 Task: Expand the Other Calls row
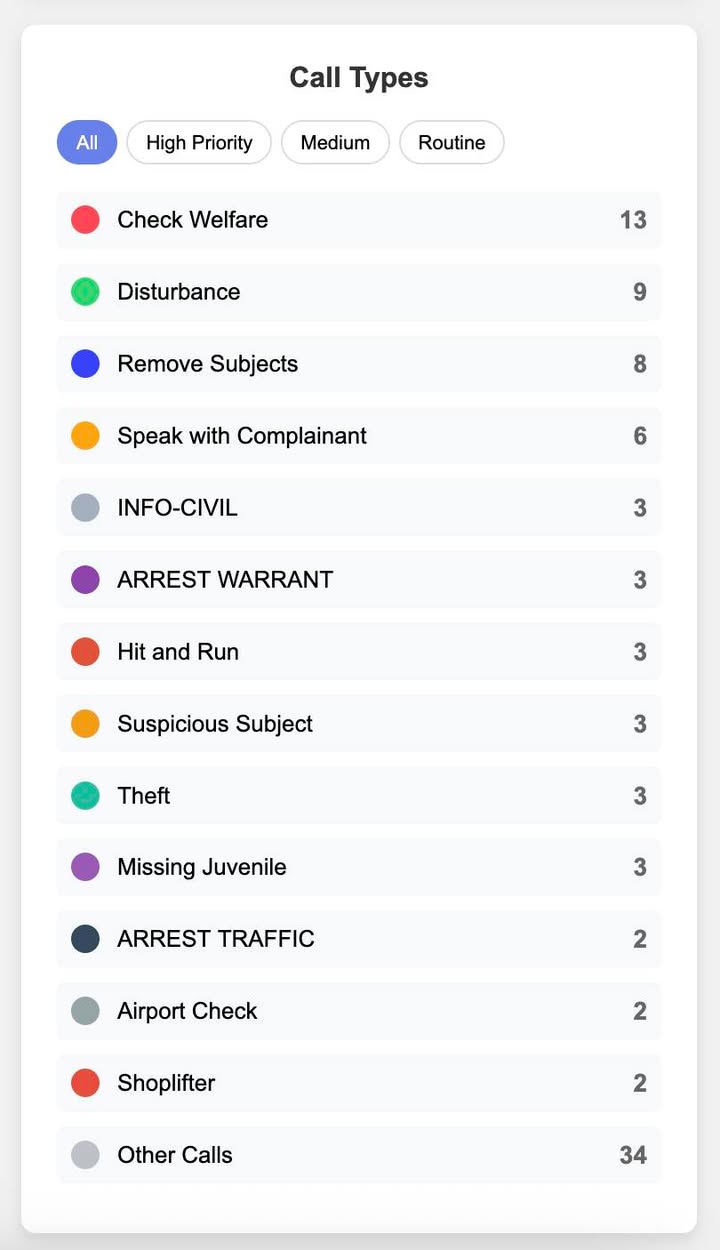[x=358, y=1155]
